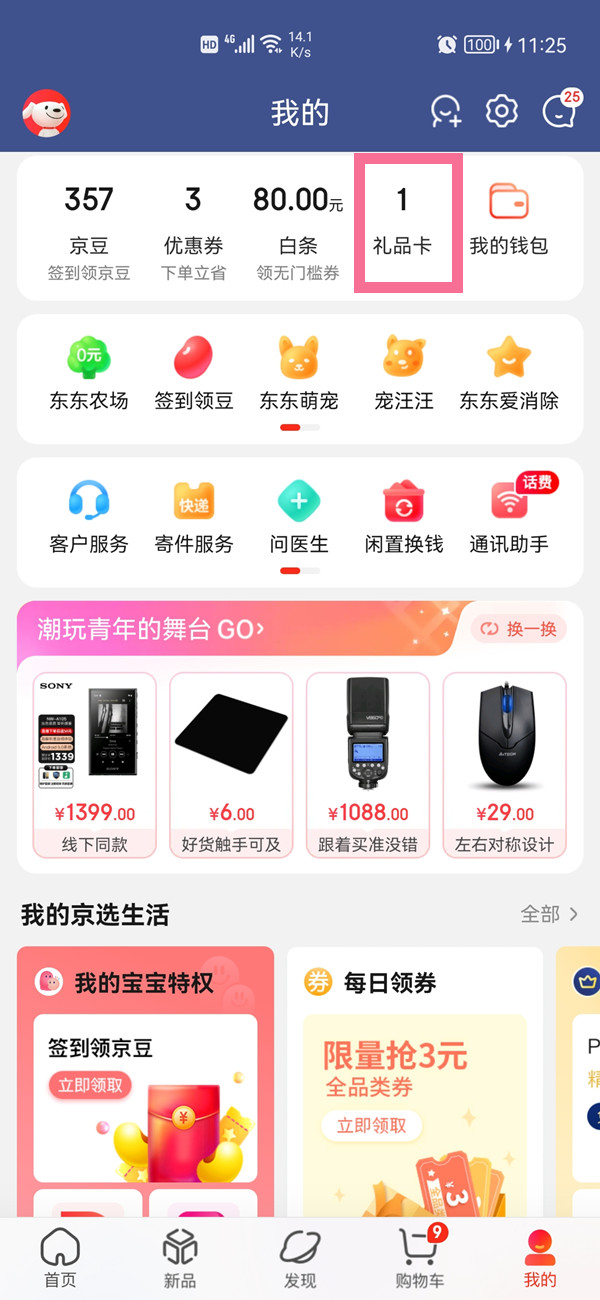Viewport: 600px width, 1300px height.
Task: Go to the 购物车 cart tab
Action: [420, 1257]
